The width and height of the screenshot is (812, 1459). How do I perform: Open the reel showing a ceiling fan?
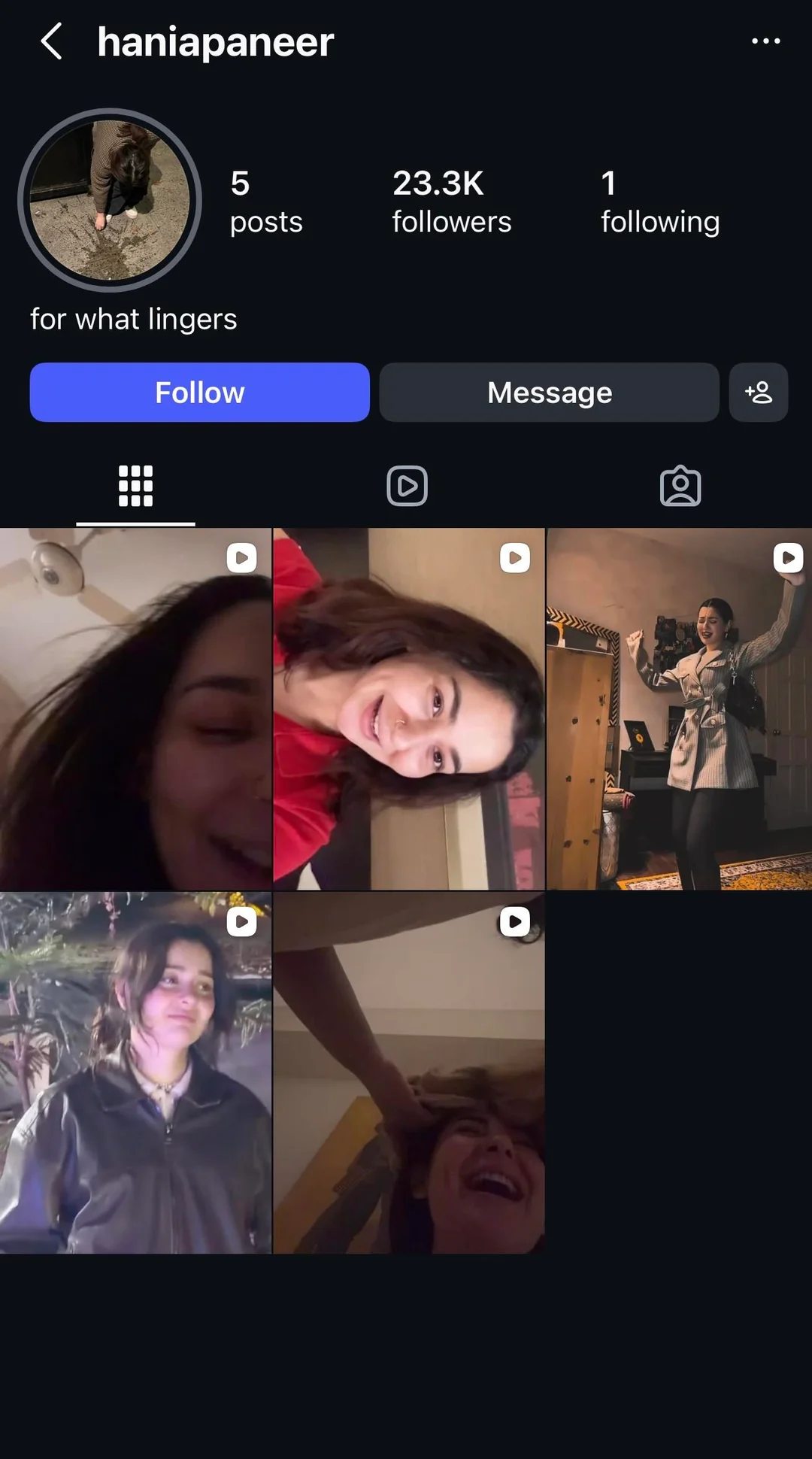tap(135, 708)
